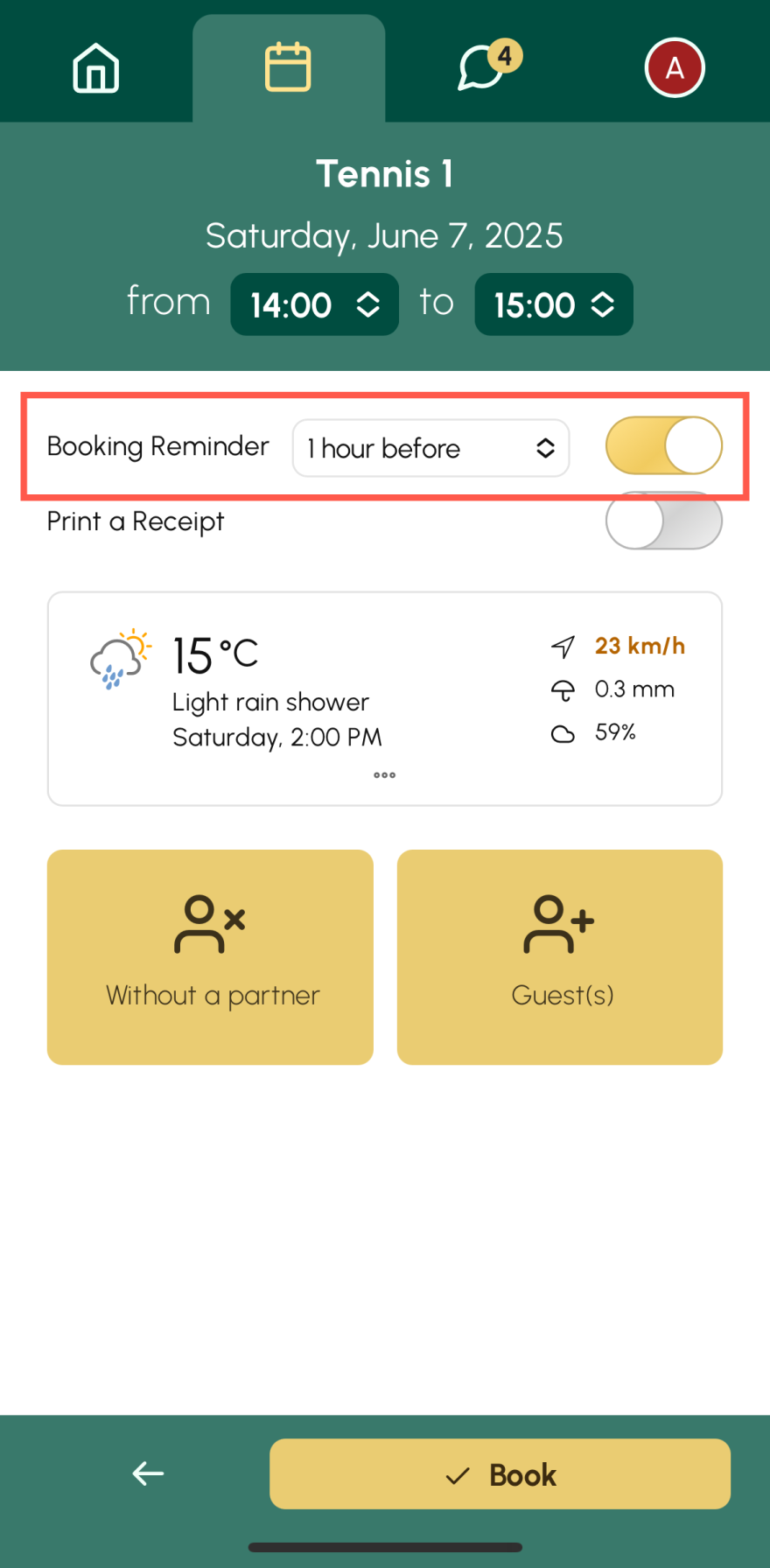This screenshot has width=770, height=1568.
Task: Confirm with the Book button
Action: coord(500,1473)
